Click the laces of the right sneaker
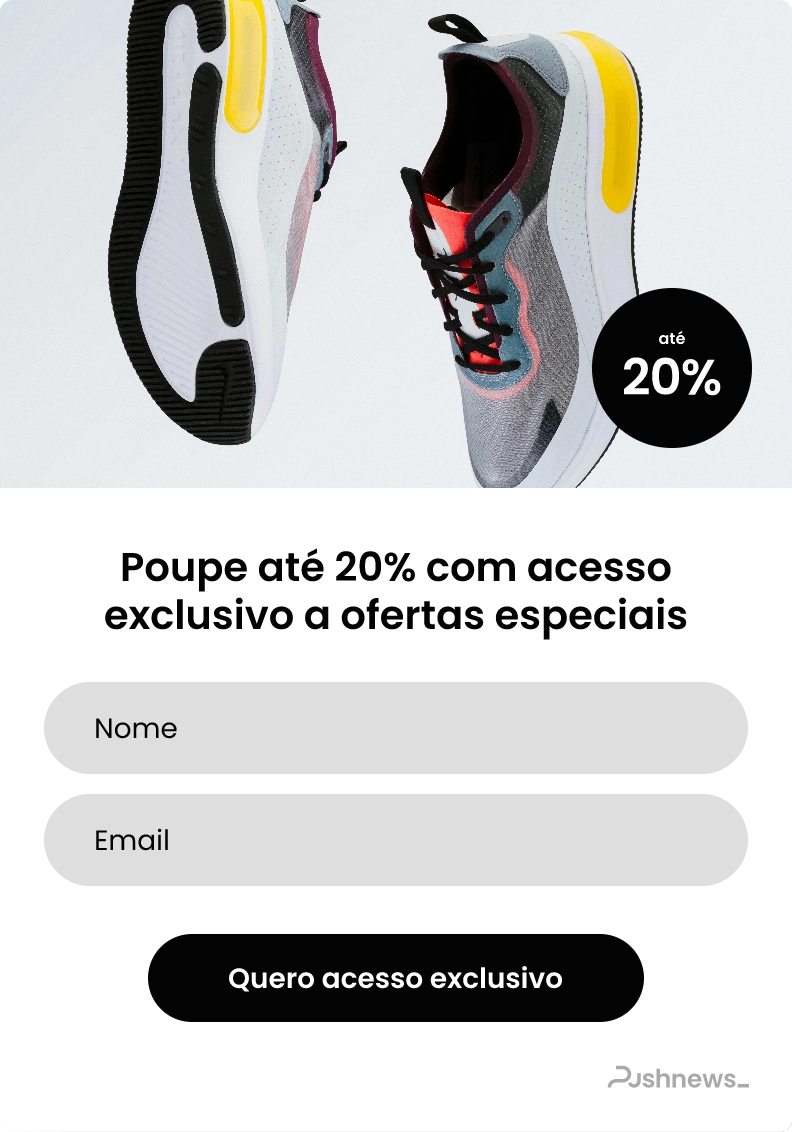This screenshot has height=1132, width=792. point(465,290)
